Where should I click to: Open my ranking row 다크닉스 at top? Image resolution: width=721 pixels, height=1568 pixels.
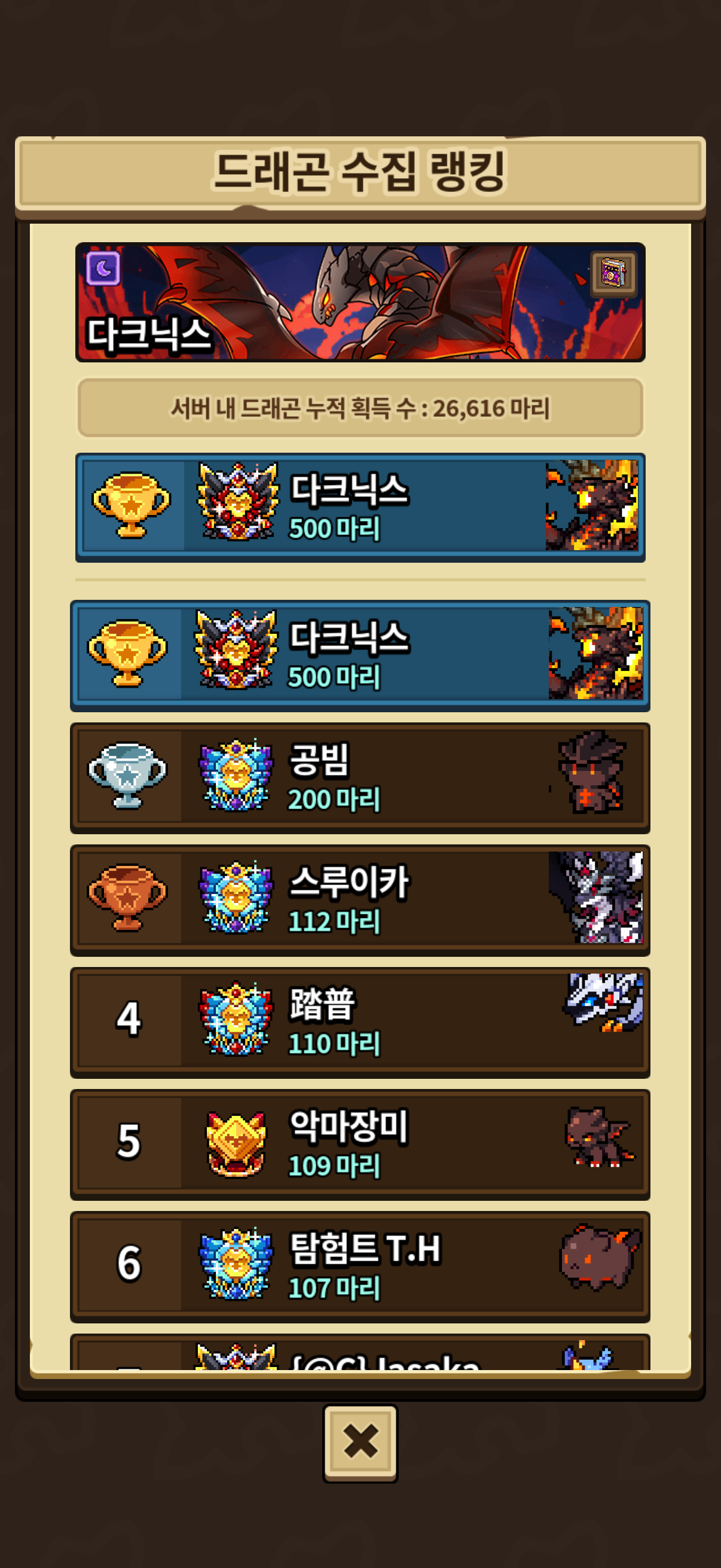click(x=360, y=508)
